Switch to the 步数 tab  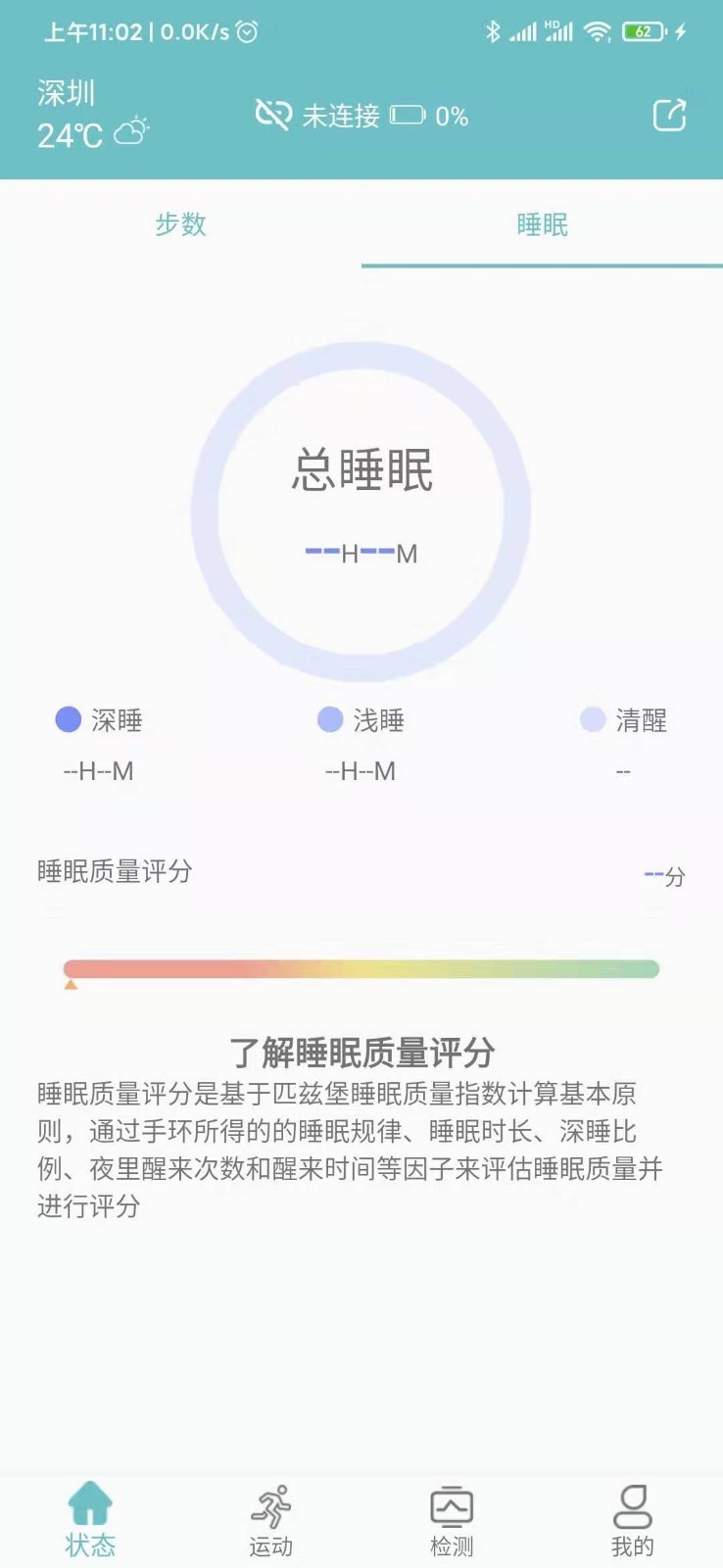(x=181, y=224)
